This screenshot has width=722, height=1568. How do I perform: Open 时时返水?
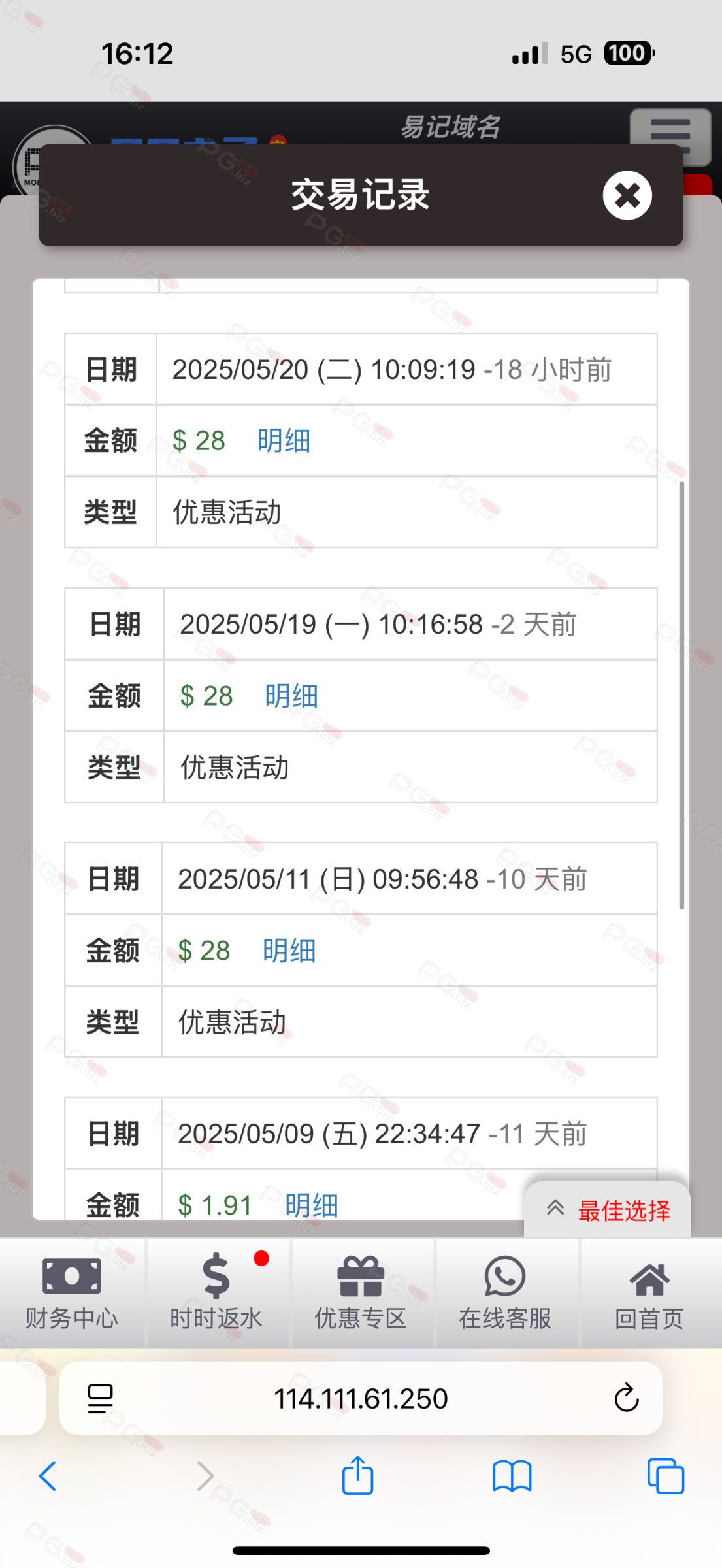(216, 1293)
